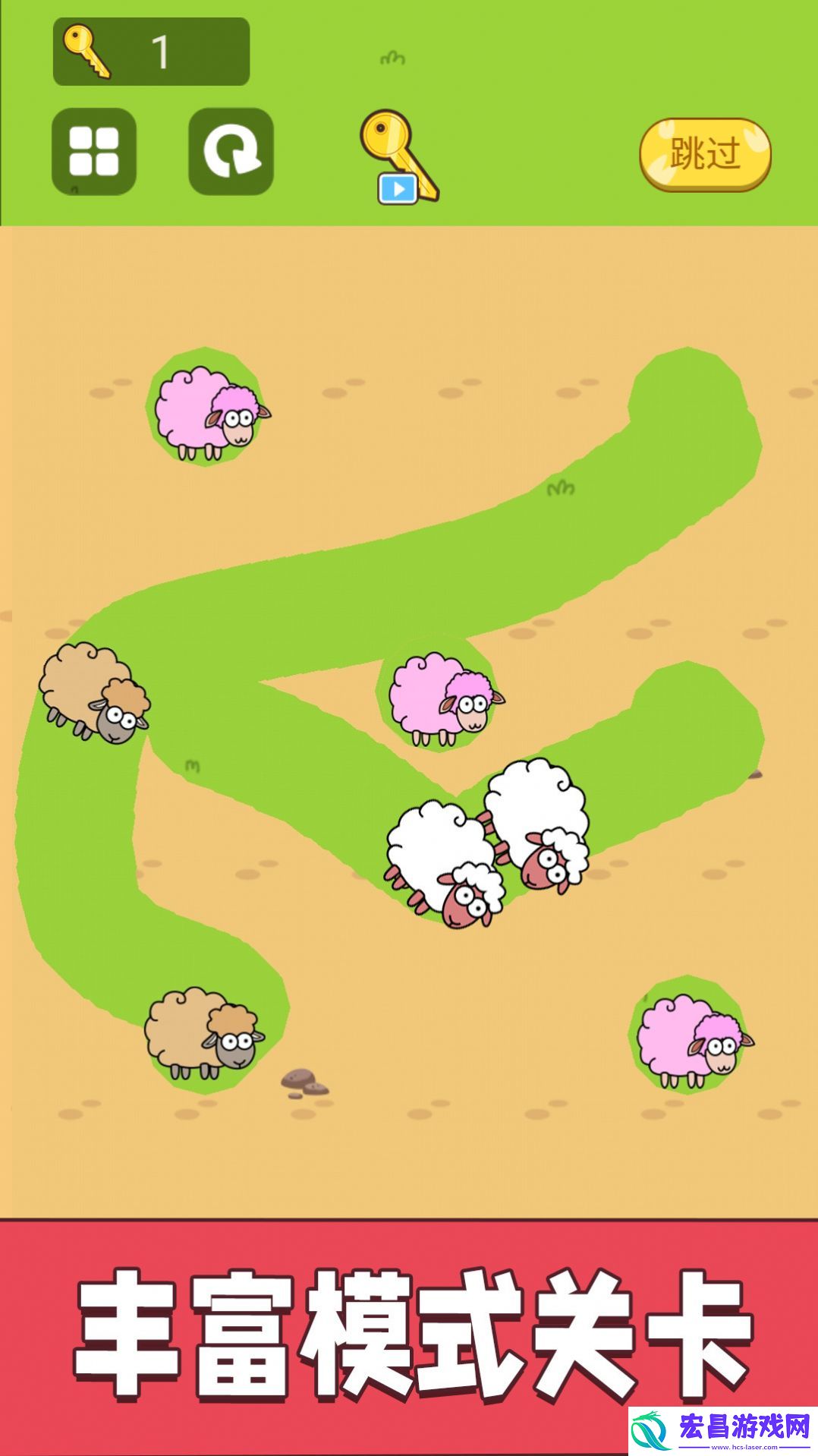Watch video to get a key
818x1456 pixels.
pos(398,158)
